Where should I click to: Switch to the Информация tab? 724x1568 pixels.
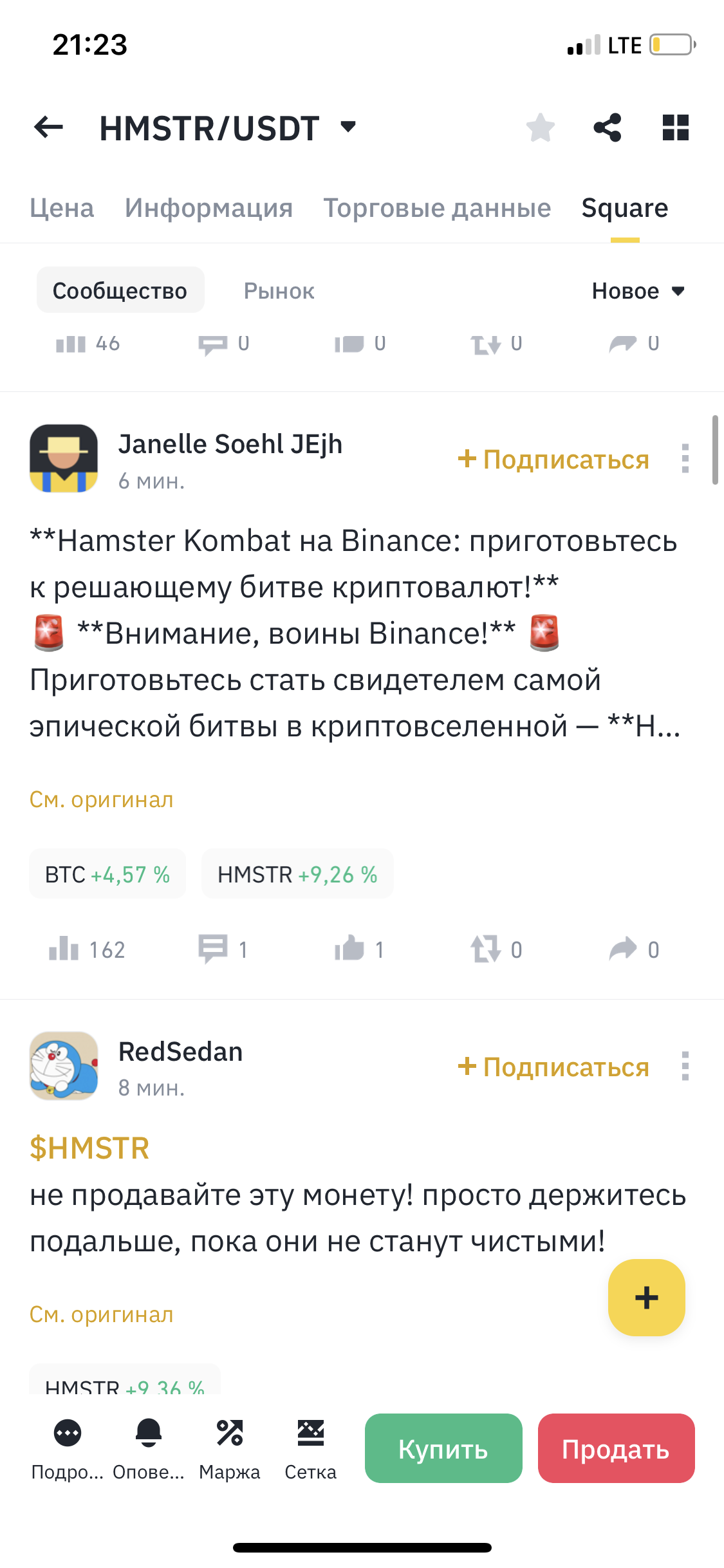(x=209, y=208)
